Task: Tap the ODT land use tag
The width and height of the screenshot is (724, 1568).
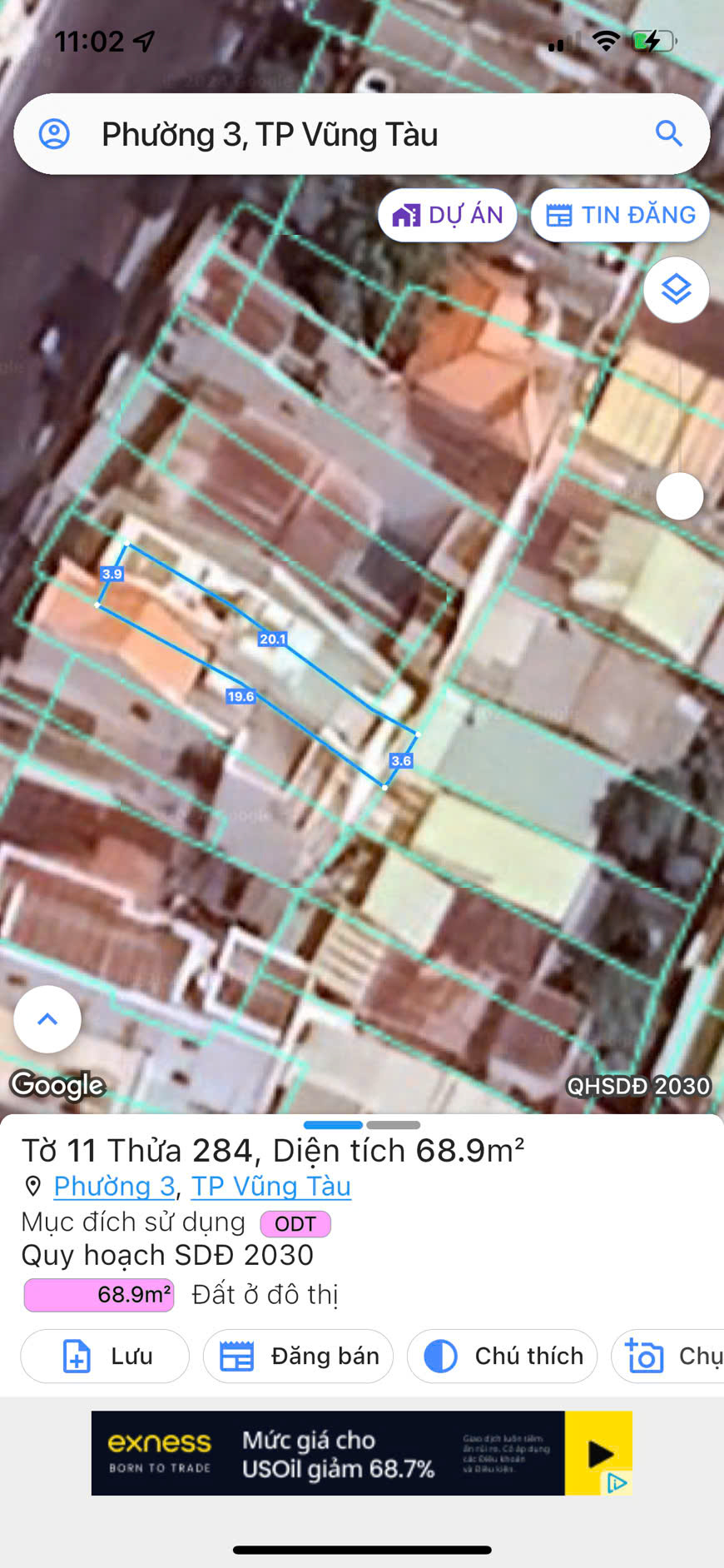Action: [295, 1223]
